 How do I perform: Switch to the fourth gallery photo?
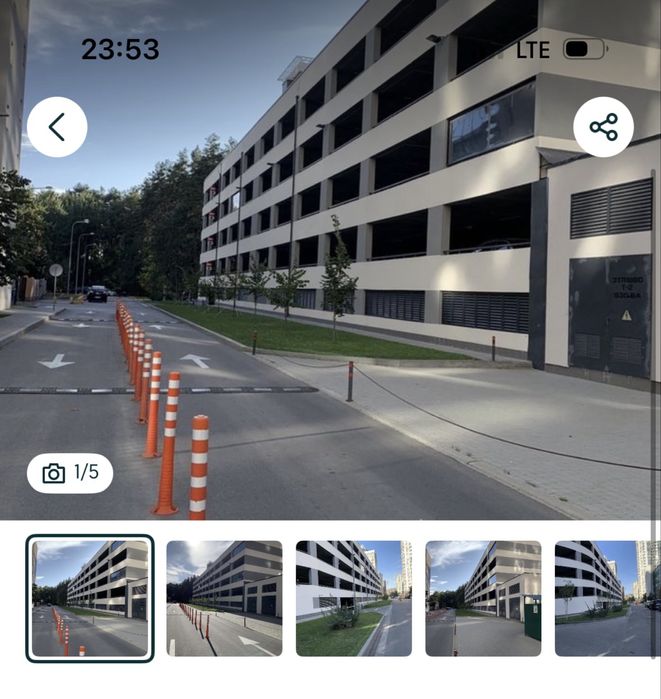pyautogui.click(x=483, y=598)
